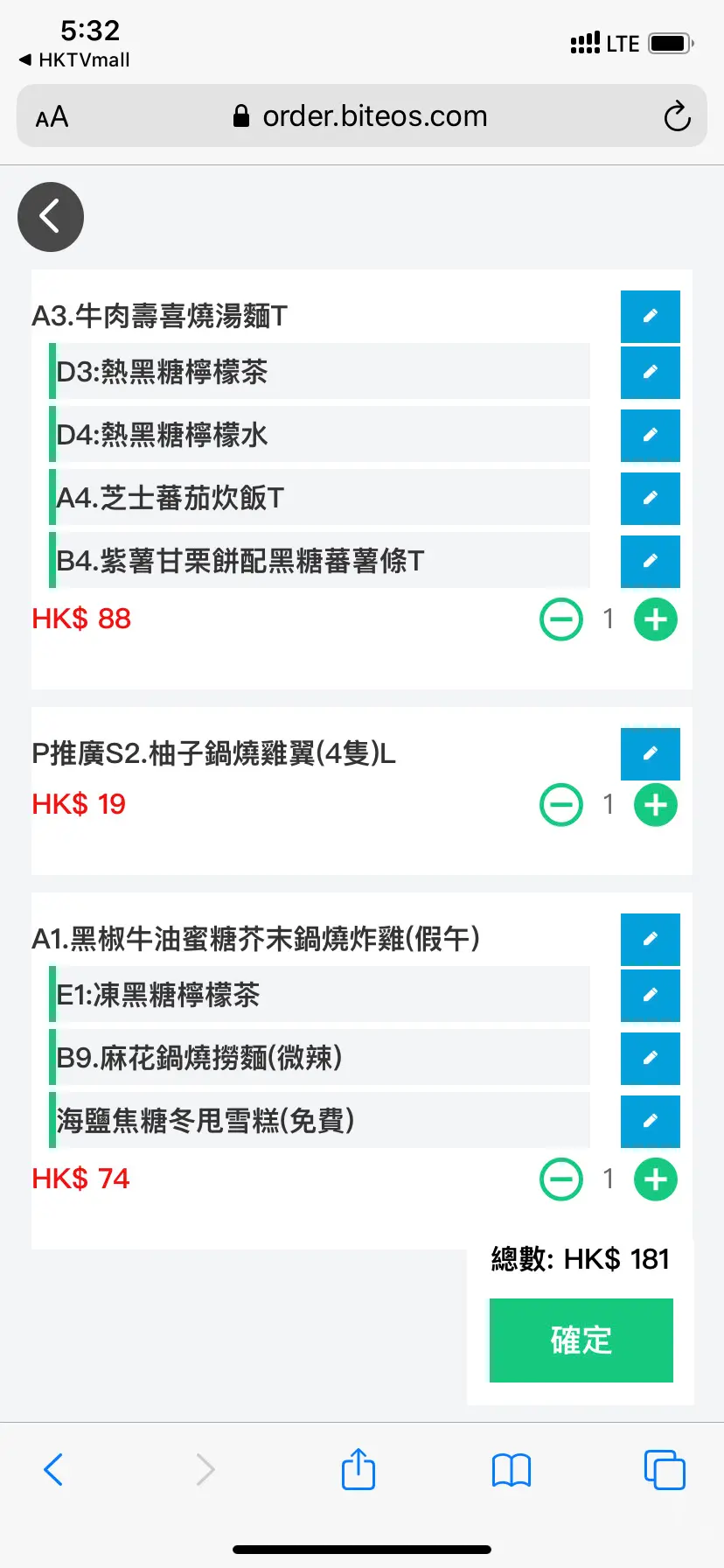Image resolution: width=724 pixels, height=1568 pixels.
Task: Edit the D3:熱黑糖檸檬茶 option
Action: 650,372
